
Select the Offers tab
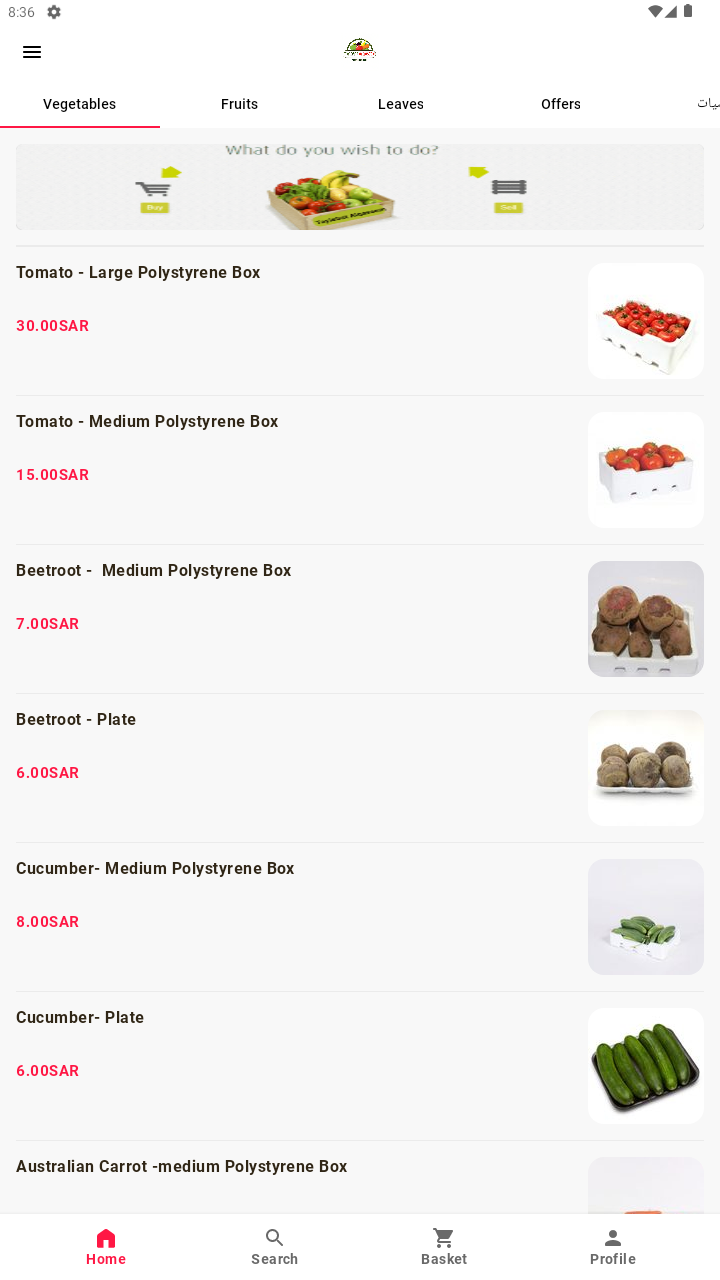point(561,104)
